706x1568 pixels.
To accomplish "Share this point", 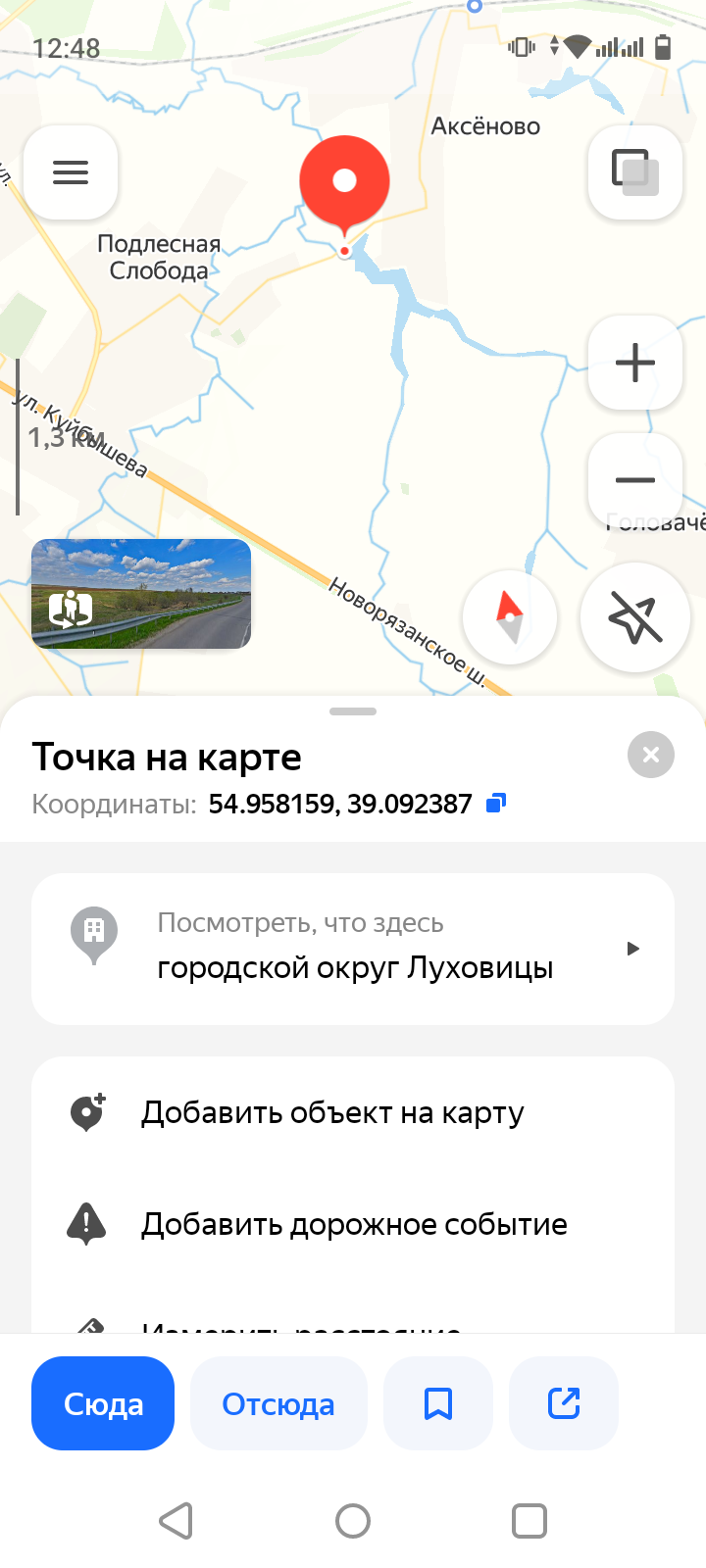I will coord(564,1403).
